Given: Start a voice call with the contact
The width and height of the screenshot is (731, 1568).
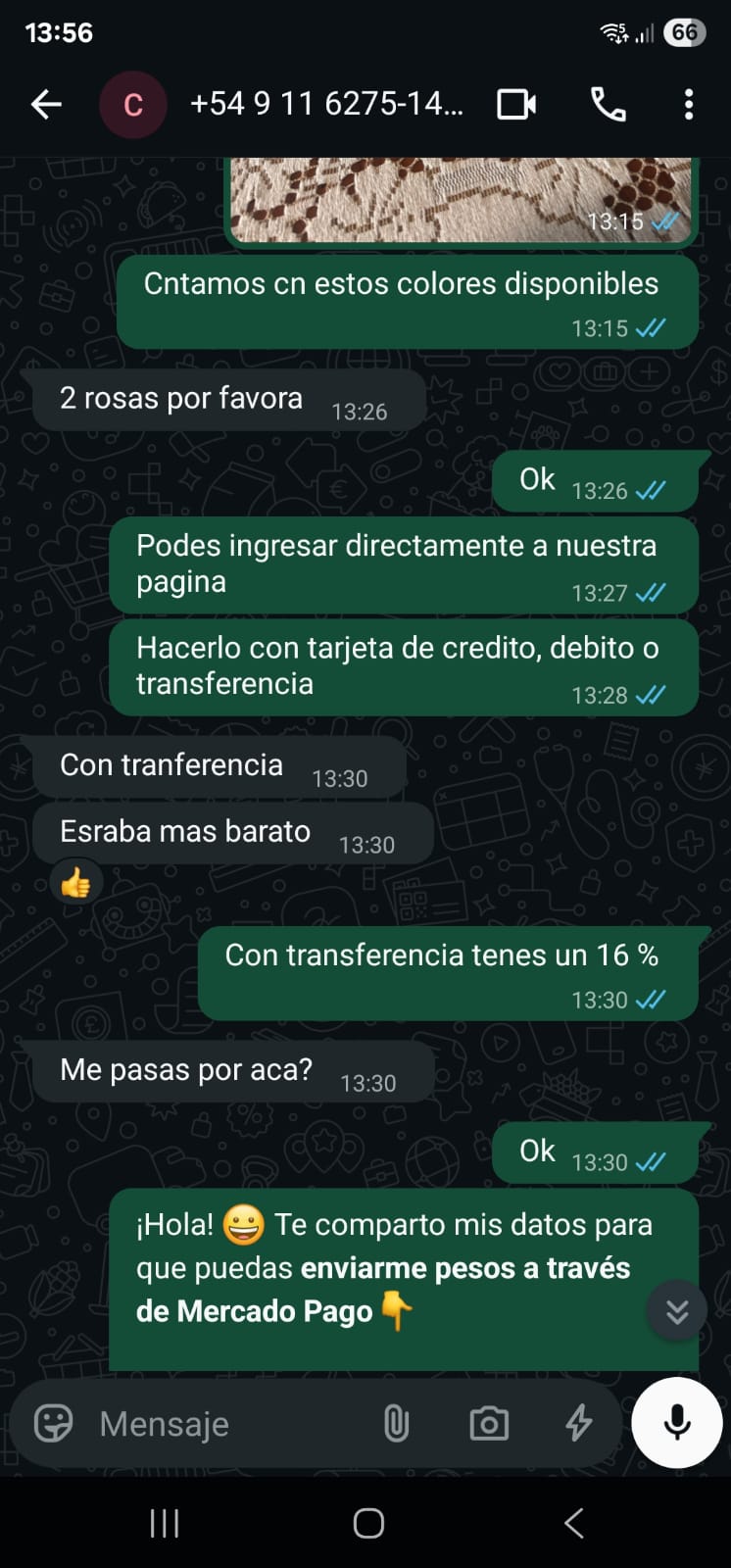Looking at the screenshot, I should click(609, 104).
